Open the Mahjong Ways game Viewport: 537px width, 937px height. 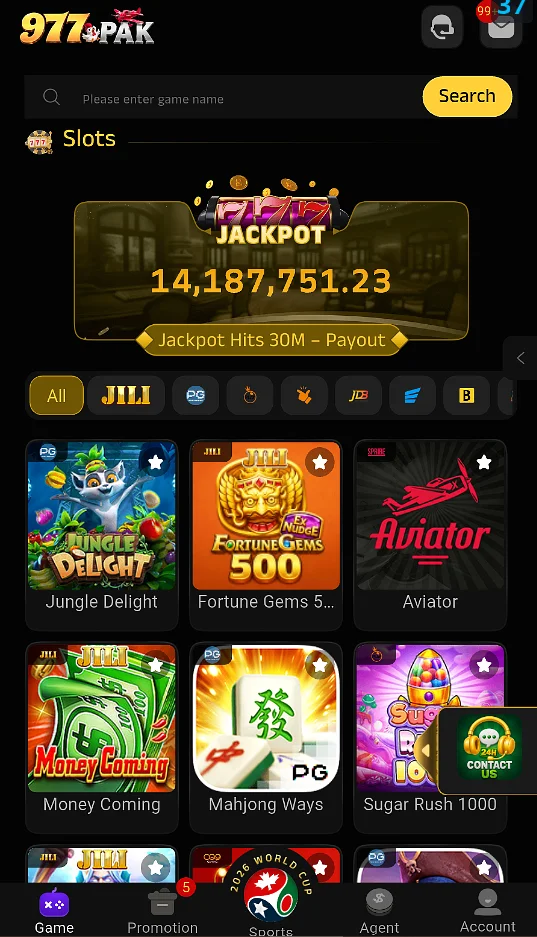click(x=266, y=737)
